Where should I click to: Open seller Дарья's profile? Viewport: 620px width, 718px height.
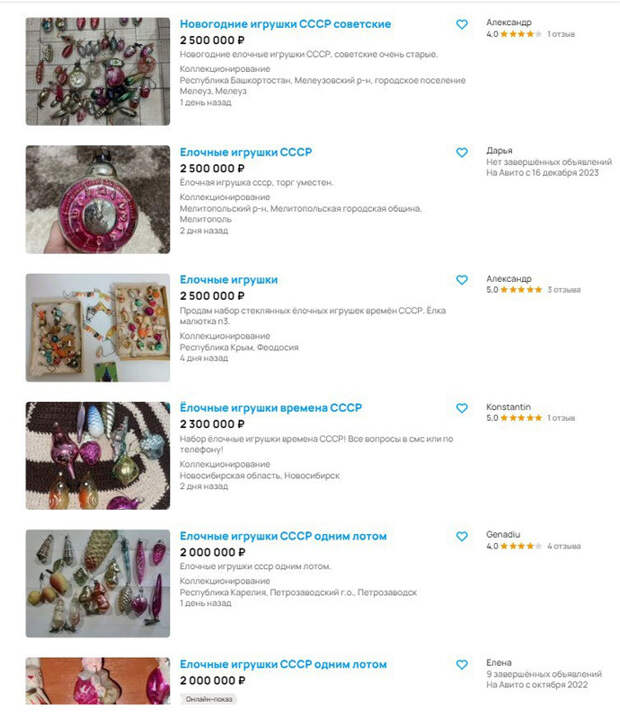499,151
